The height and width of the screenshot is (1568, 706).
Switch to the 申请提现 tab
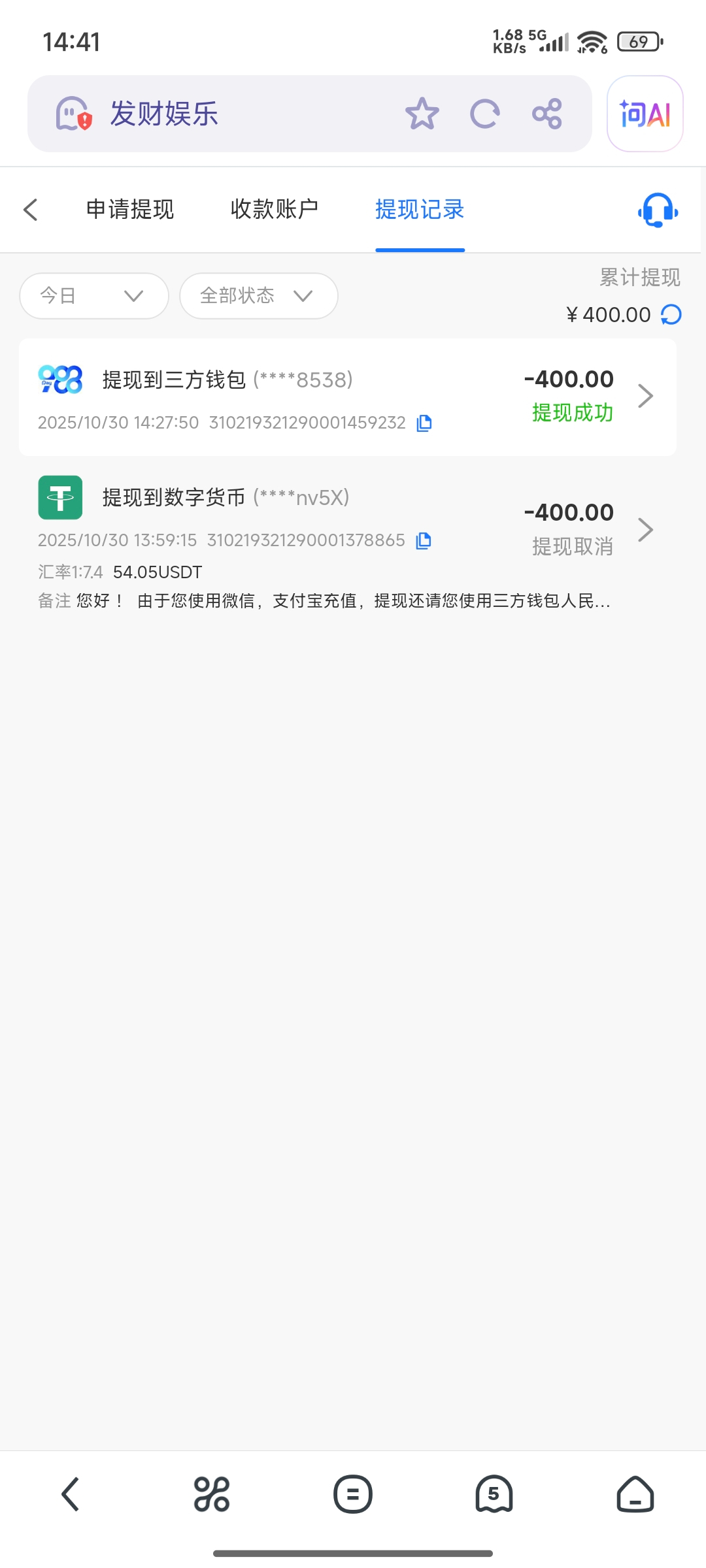pyautogui.click(x=130, y=210)
